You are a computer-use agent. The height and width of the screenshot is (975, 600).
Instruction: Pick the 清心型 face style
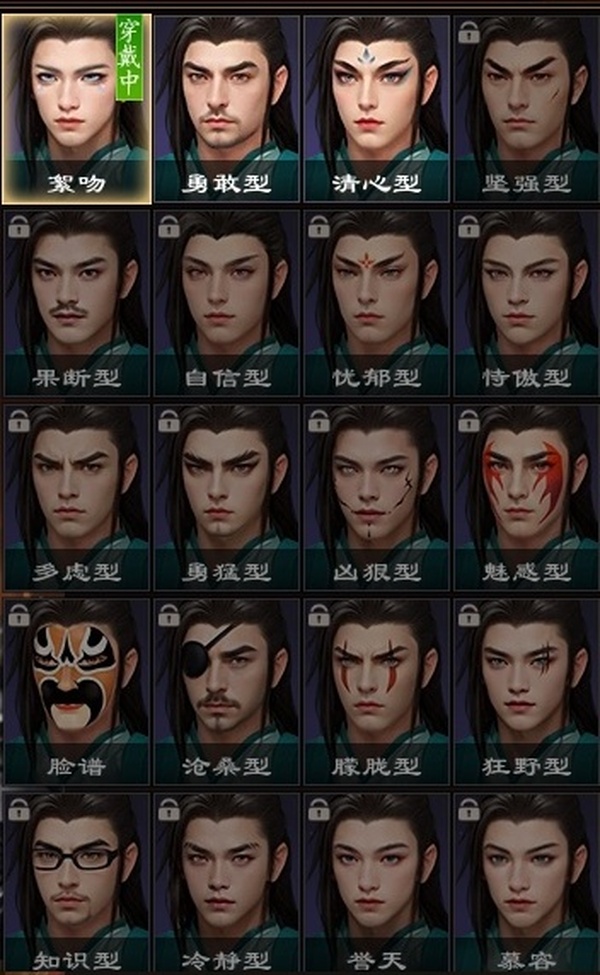point(376,108)
